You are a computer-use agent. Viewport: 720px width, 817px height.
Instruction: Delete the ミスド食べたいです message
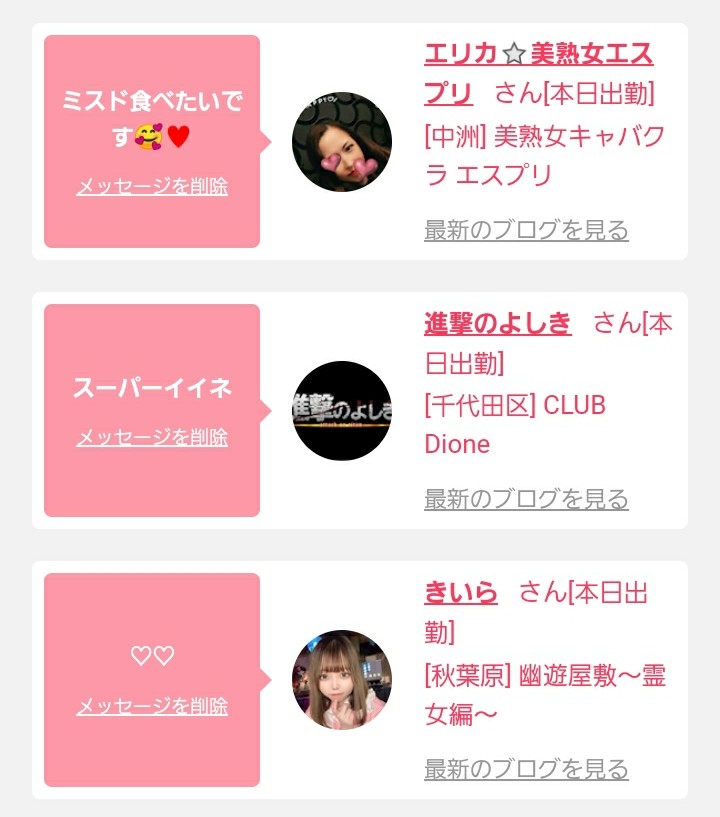coord(152,187)
